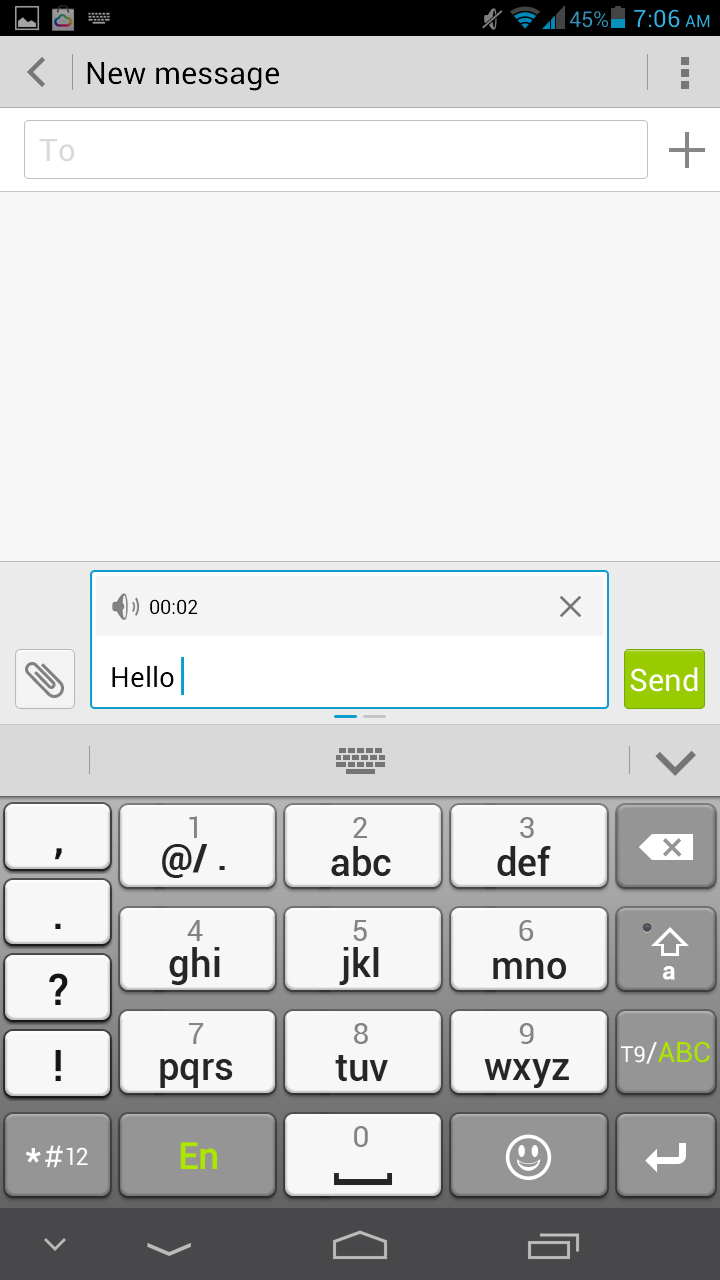Add a contact with the plus icon
The height and width of the screenshot is (1280, 720).
coord(687,150)
